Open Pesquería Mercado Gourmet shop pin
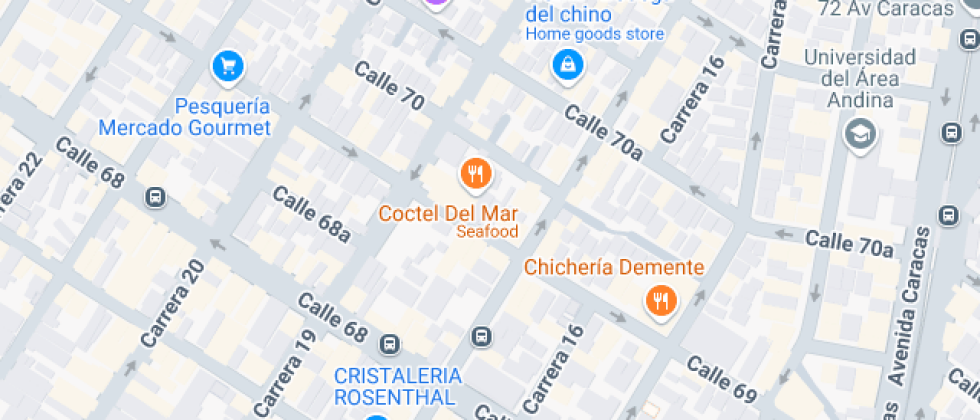Image resolution: width=980 pixels, height=420 pixels. click(x=229, y=67)
